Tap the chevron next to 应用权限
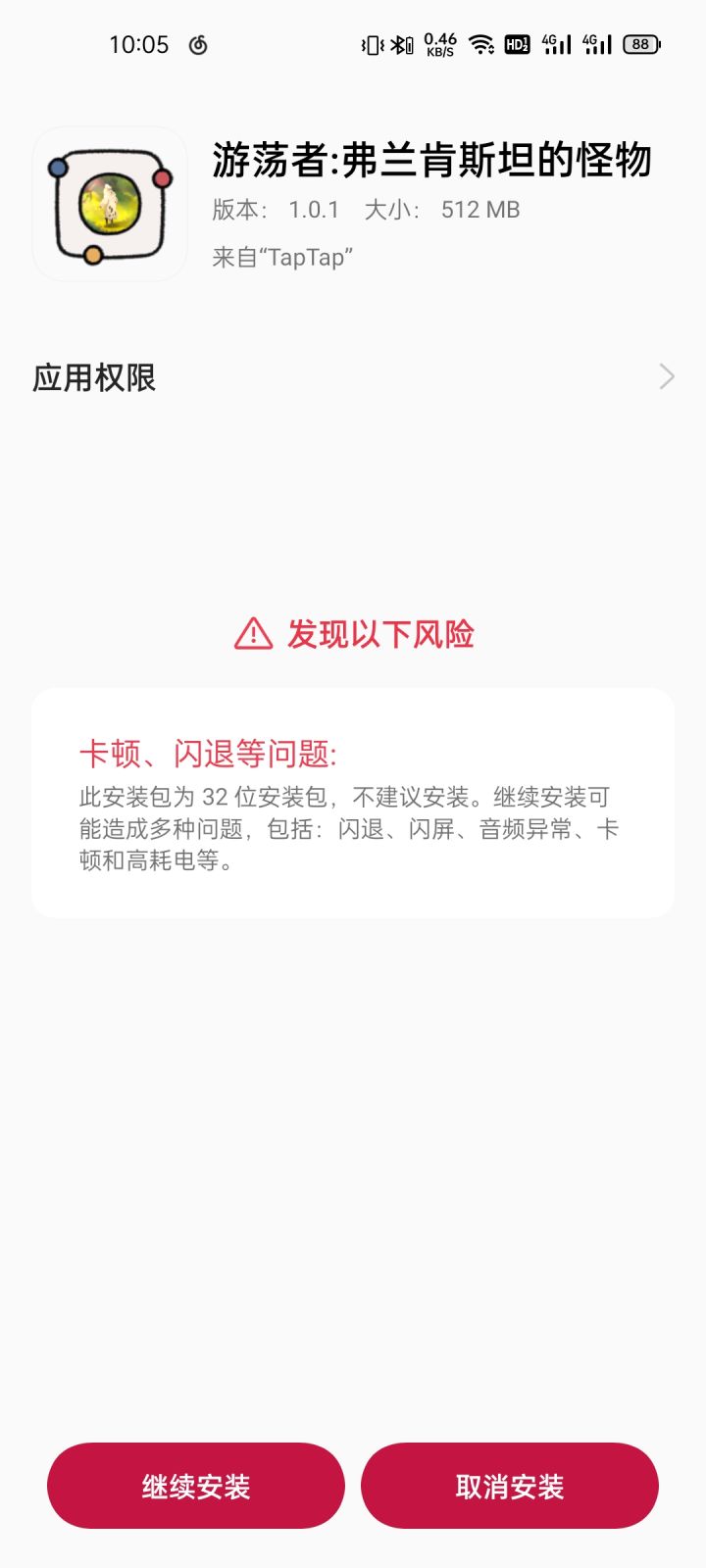This screenshot has width=706, height=1568. pyautogui.click(x=666, y=377)
